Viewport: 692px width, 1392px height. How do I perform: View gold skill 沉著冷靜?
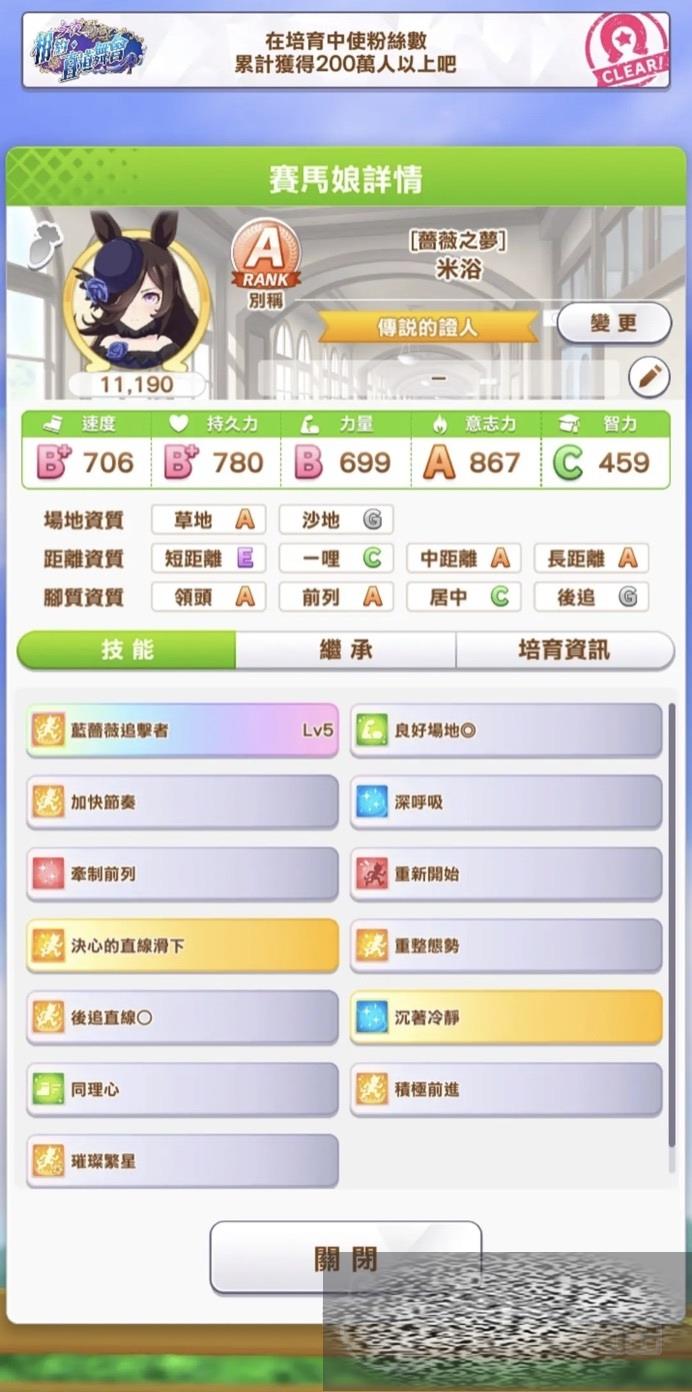506,1018
